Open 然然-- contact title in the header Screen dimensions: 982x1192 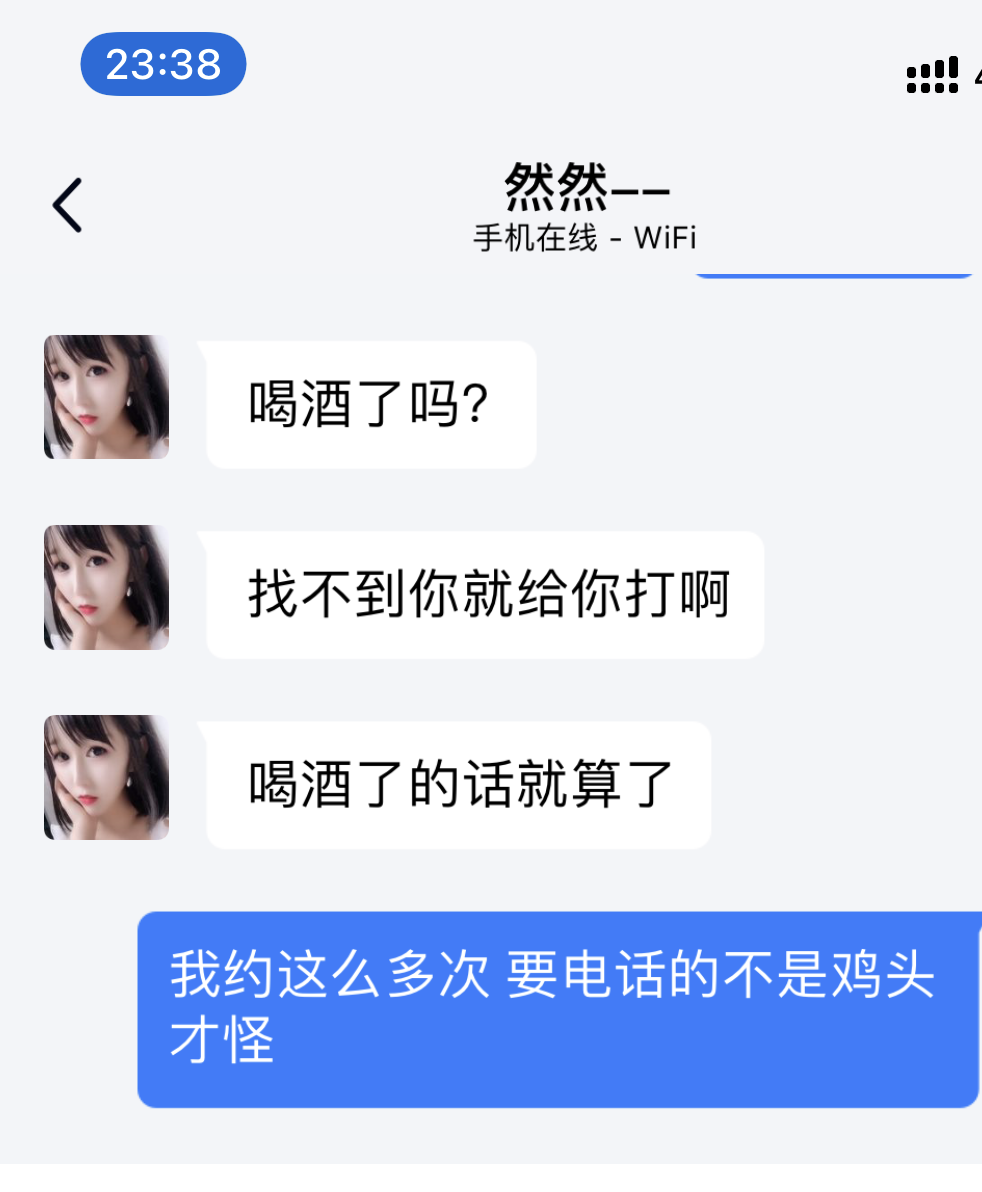coord(585,188)
